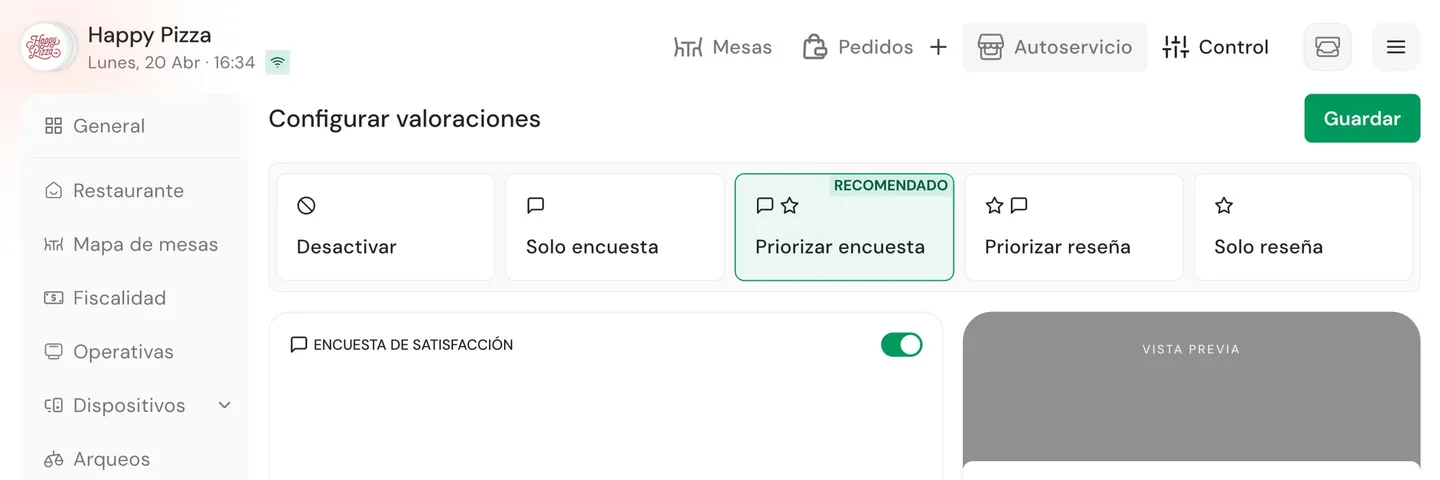Open the Control section
Screen dimensions: 1440x480
click(x=1216, y=47)
